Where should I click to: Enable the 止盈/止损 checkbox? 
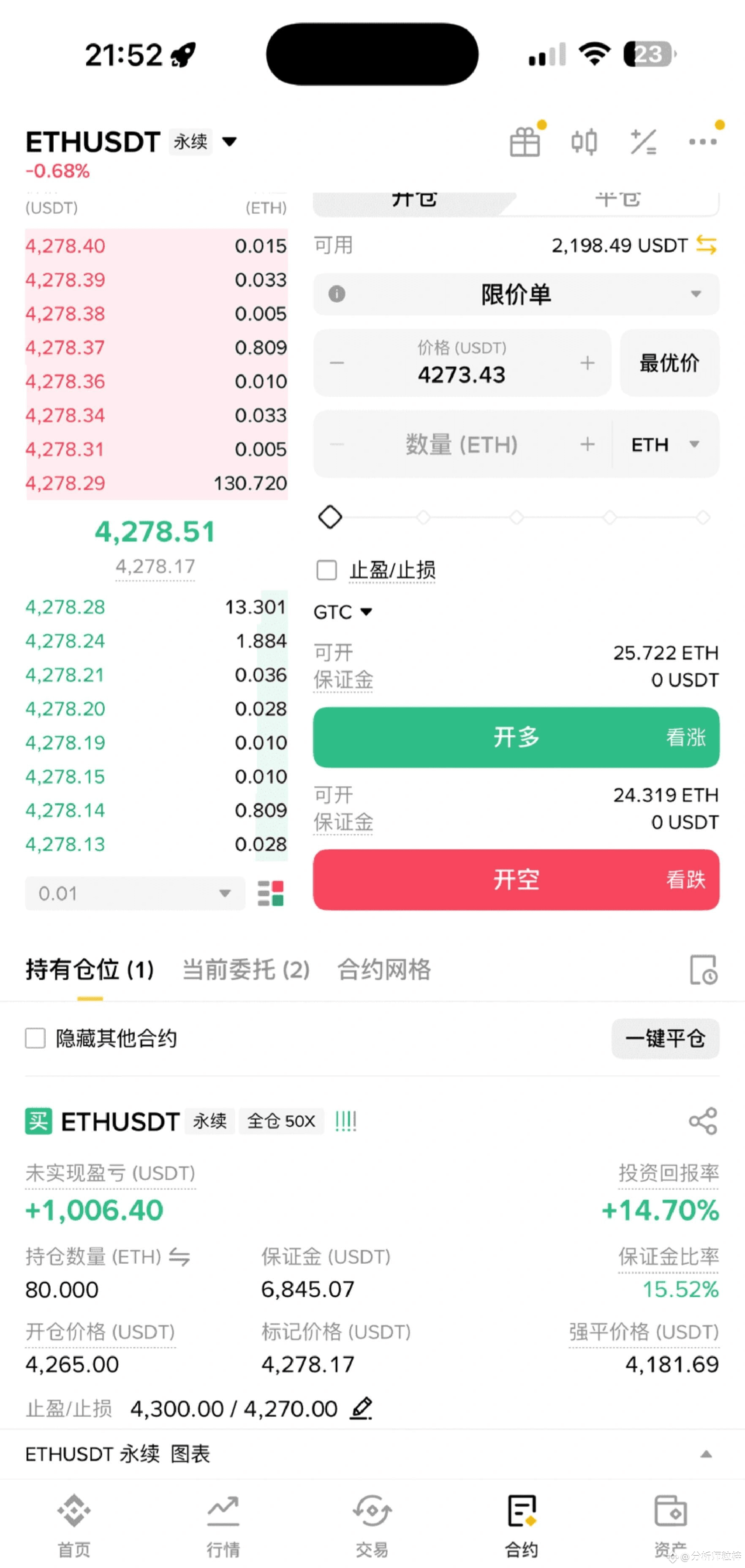(326, 570)
